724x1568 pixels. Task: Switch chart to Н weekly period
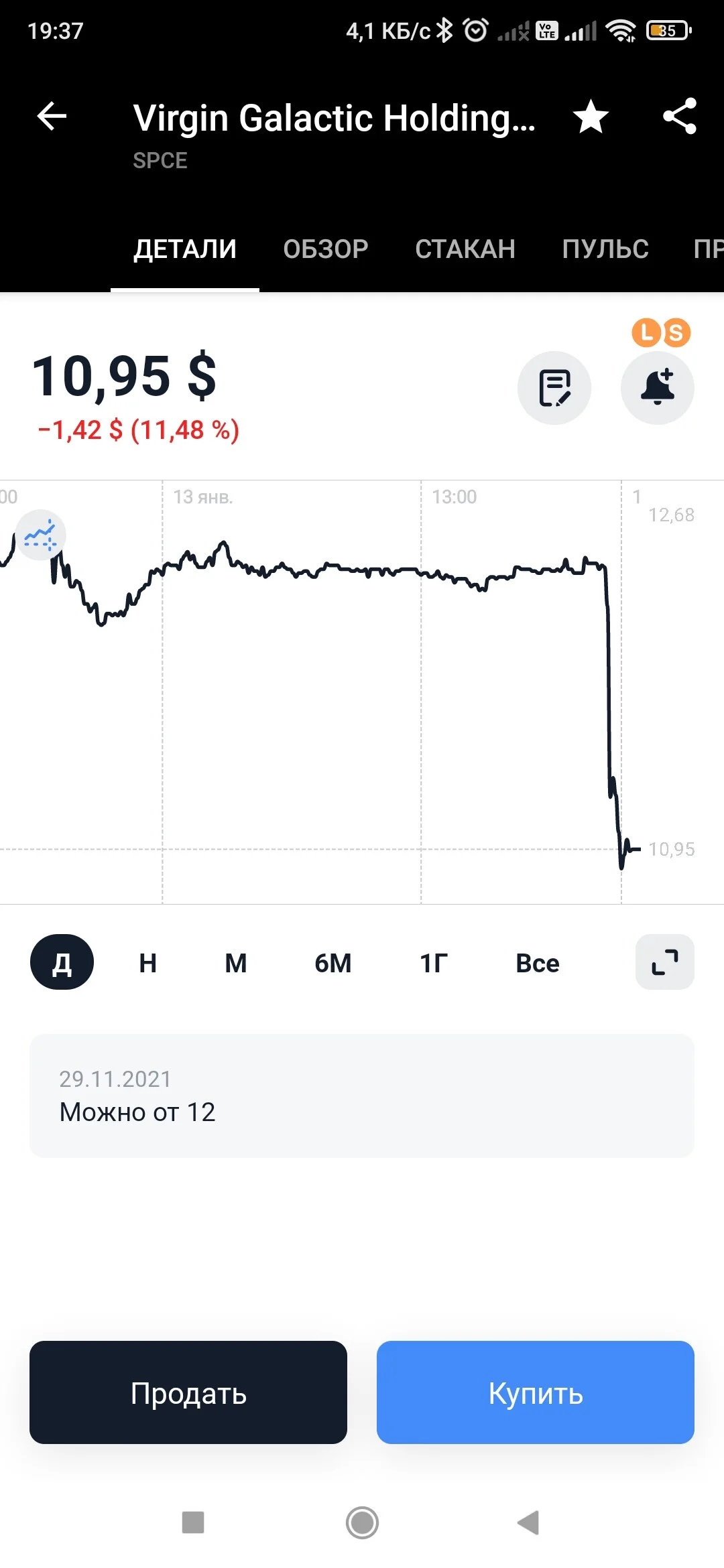click(x=148, y=963)
